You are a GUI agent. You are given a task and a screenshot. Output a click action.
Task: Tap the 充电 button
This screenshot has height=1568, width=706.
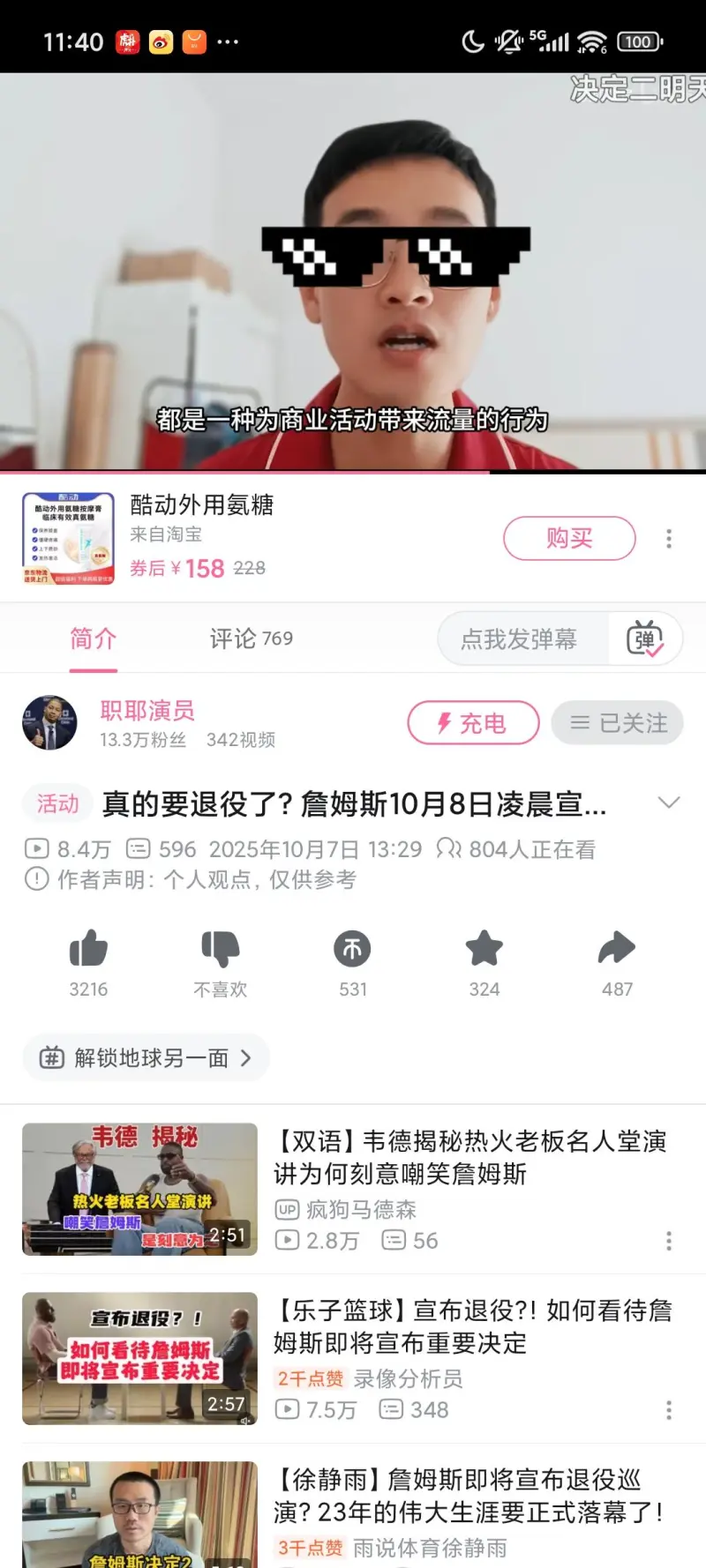pos(473,723)
